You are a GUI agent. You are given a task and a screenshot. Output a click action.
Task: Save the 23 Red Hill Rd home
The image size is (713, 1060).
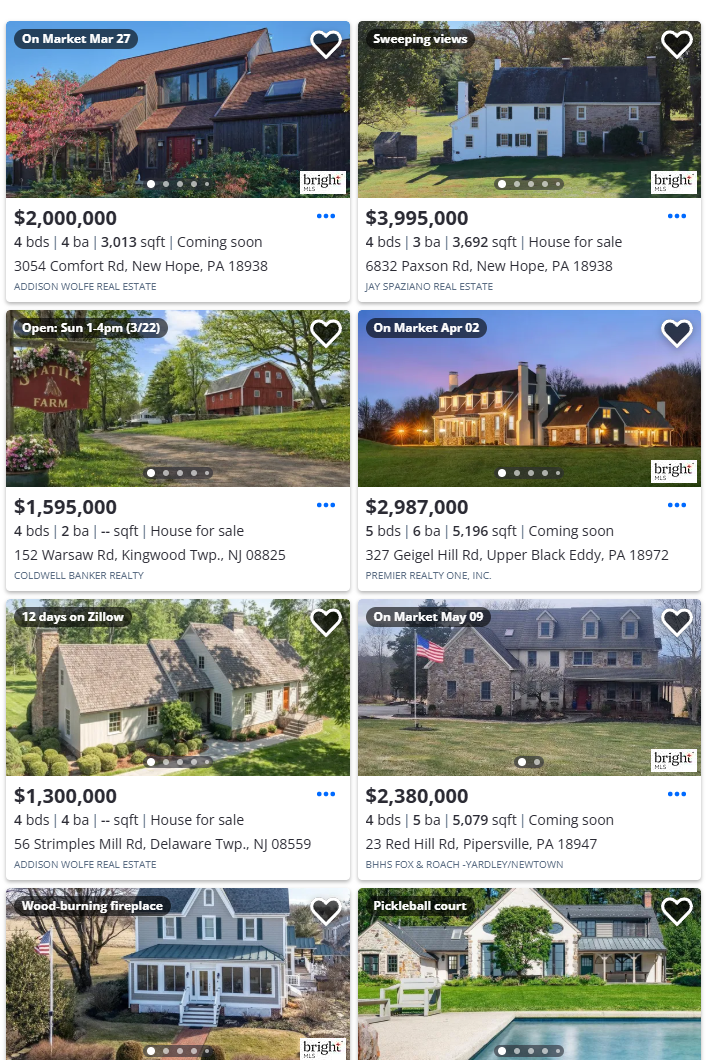pyautogui.click(x=677, y=622)
